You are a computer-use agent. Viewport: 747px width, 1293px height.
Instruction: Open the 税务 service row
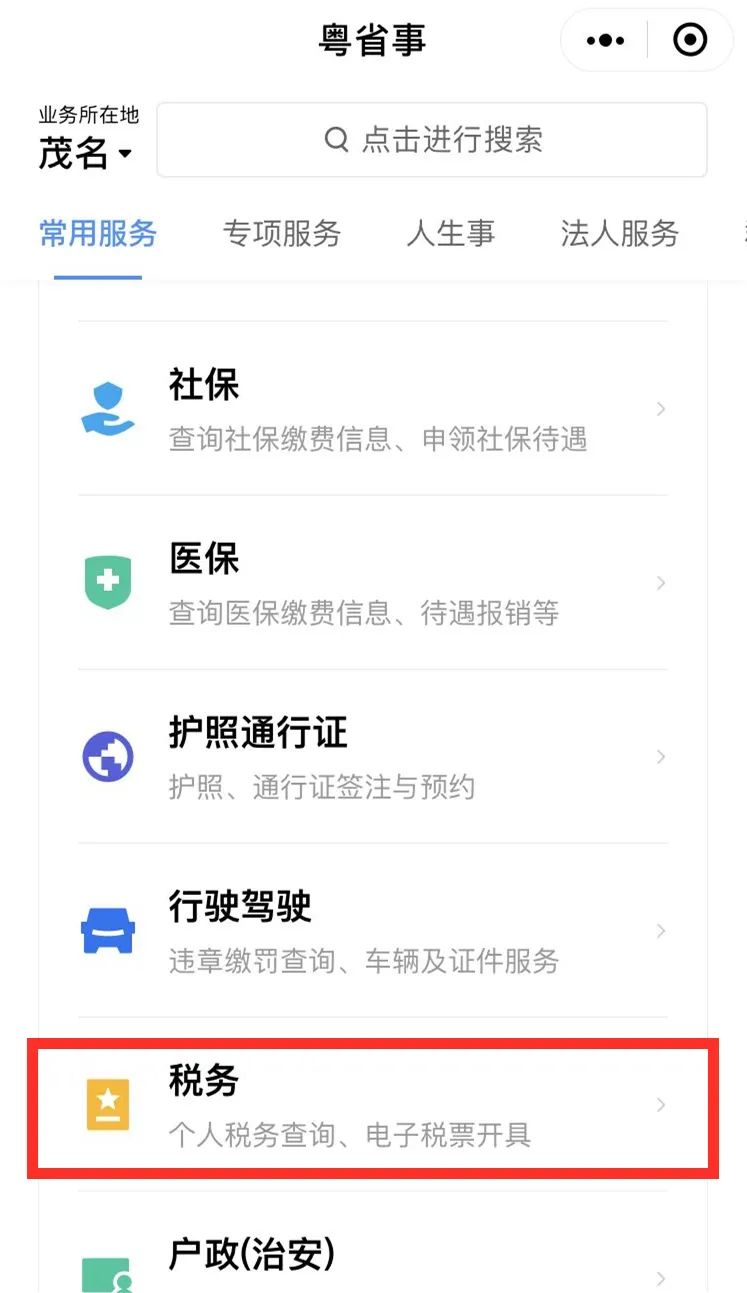pos(373,1105)
